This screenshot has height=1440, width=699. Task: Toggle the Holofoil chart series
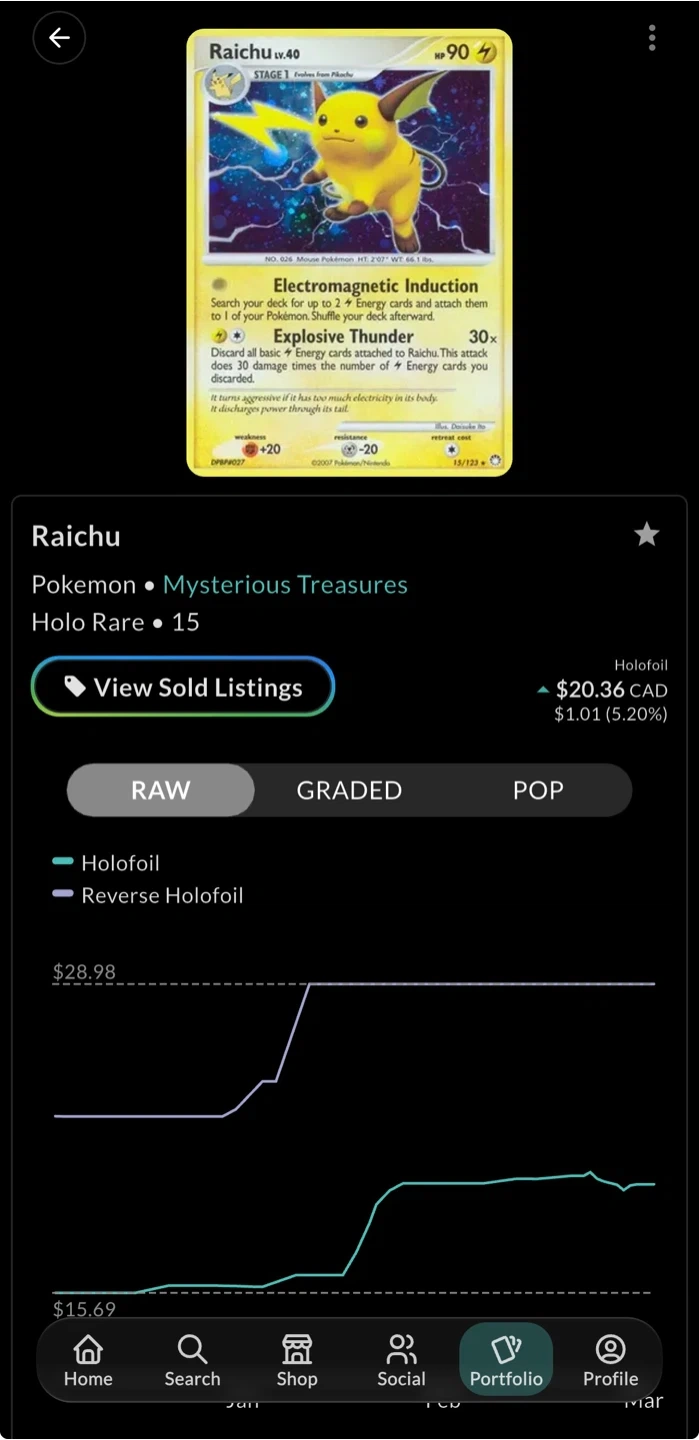pos(106,863)
